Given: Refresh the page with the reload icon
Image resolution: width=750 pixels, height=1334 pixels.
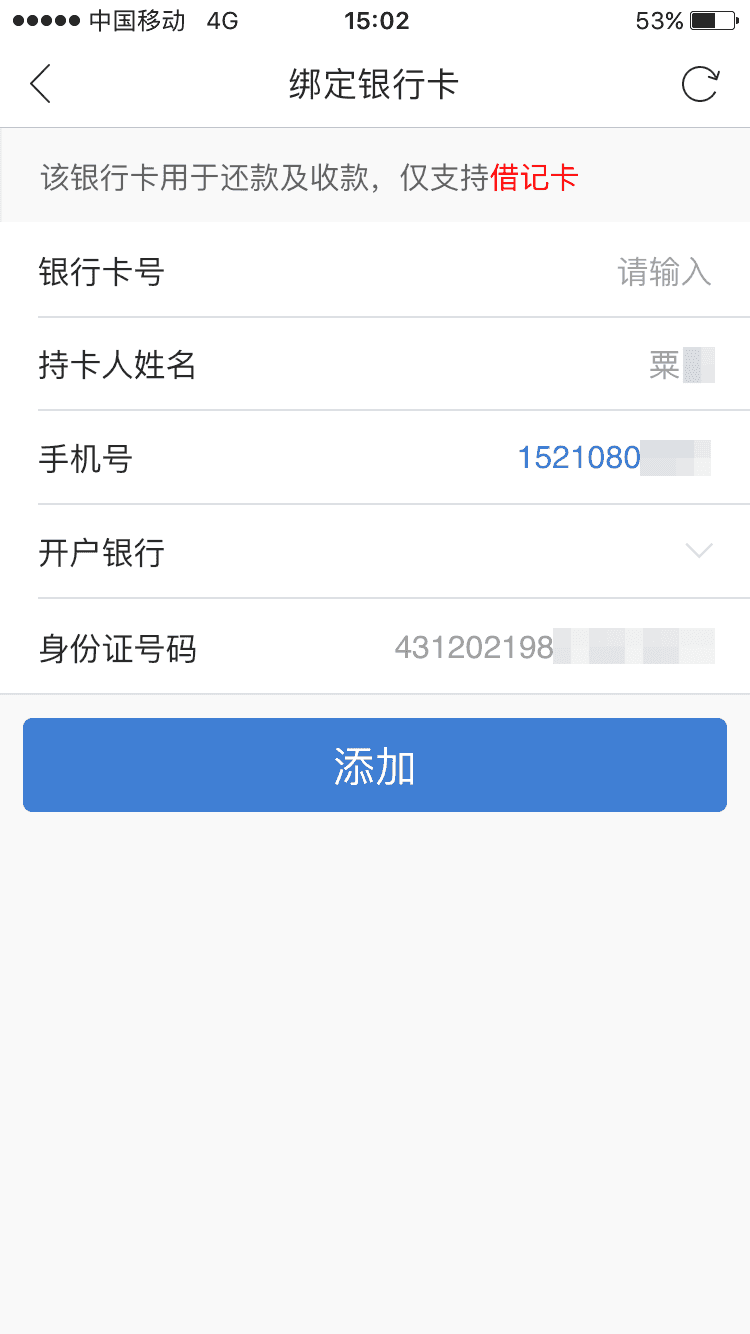Looking at the screenshot, I should (x=699, y=84).
